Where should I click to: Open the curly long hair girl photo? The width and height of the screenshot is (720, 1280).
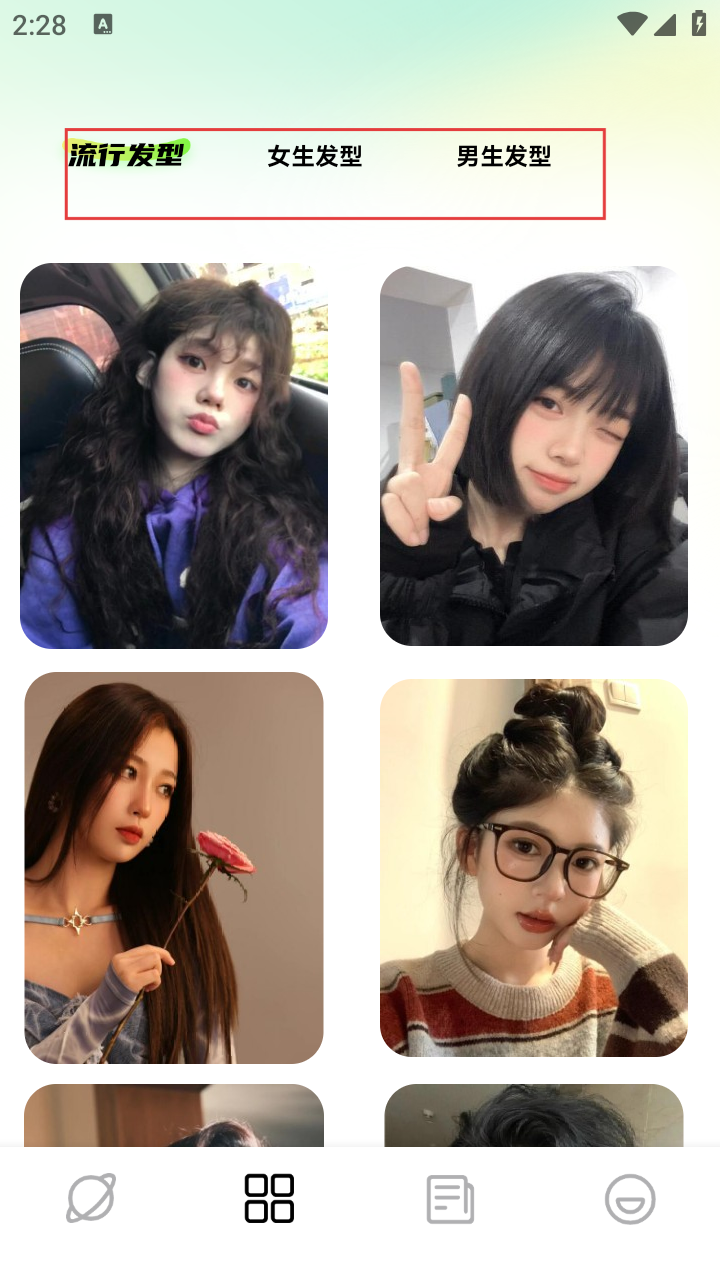pos(174,456)
